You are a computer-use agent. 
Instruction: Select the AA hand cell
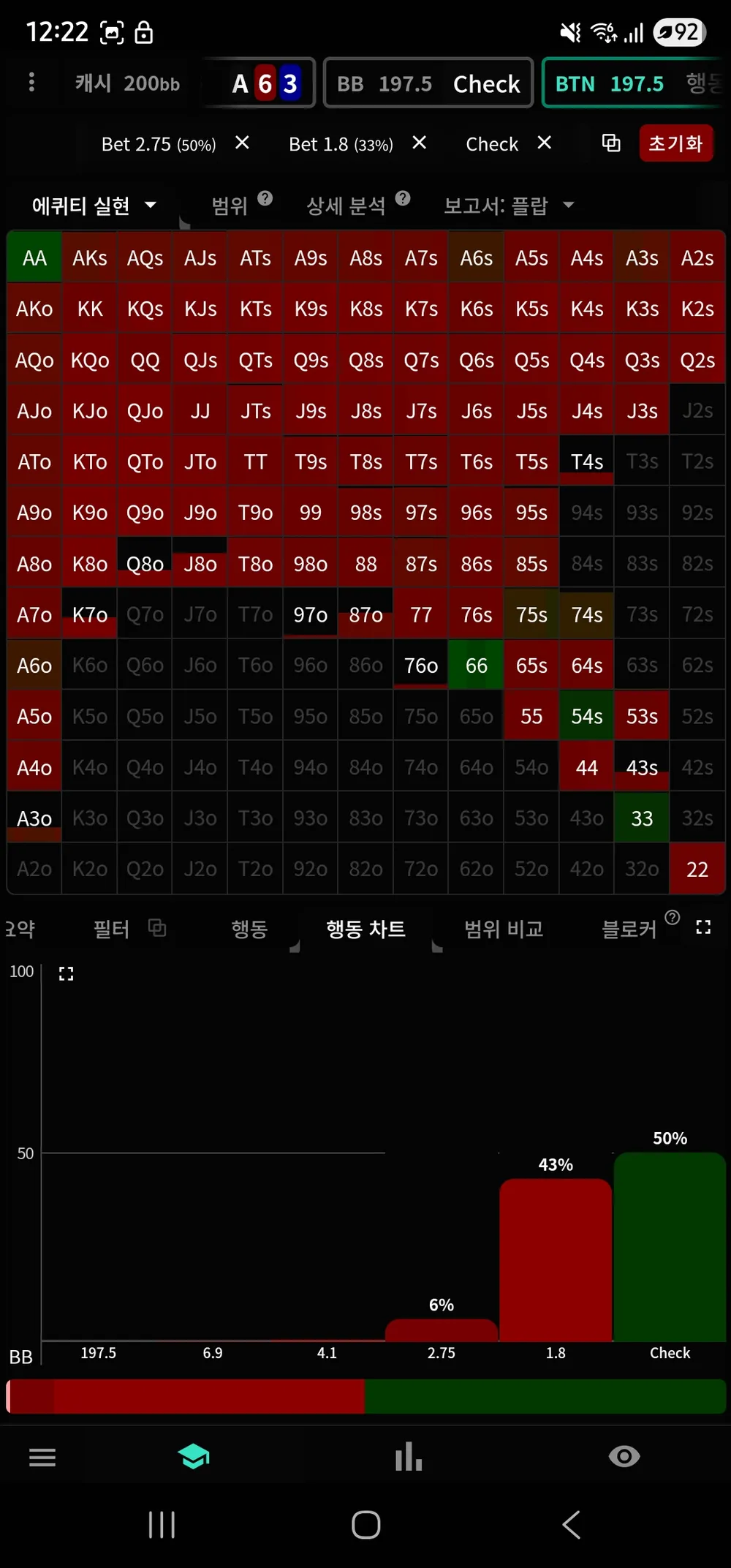(x=34, y=257)
